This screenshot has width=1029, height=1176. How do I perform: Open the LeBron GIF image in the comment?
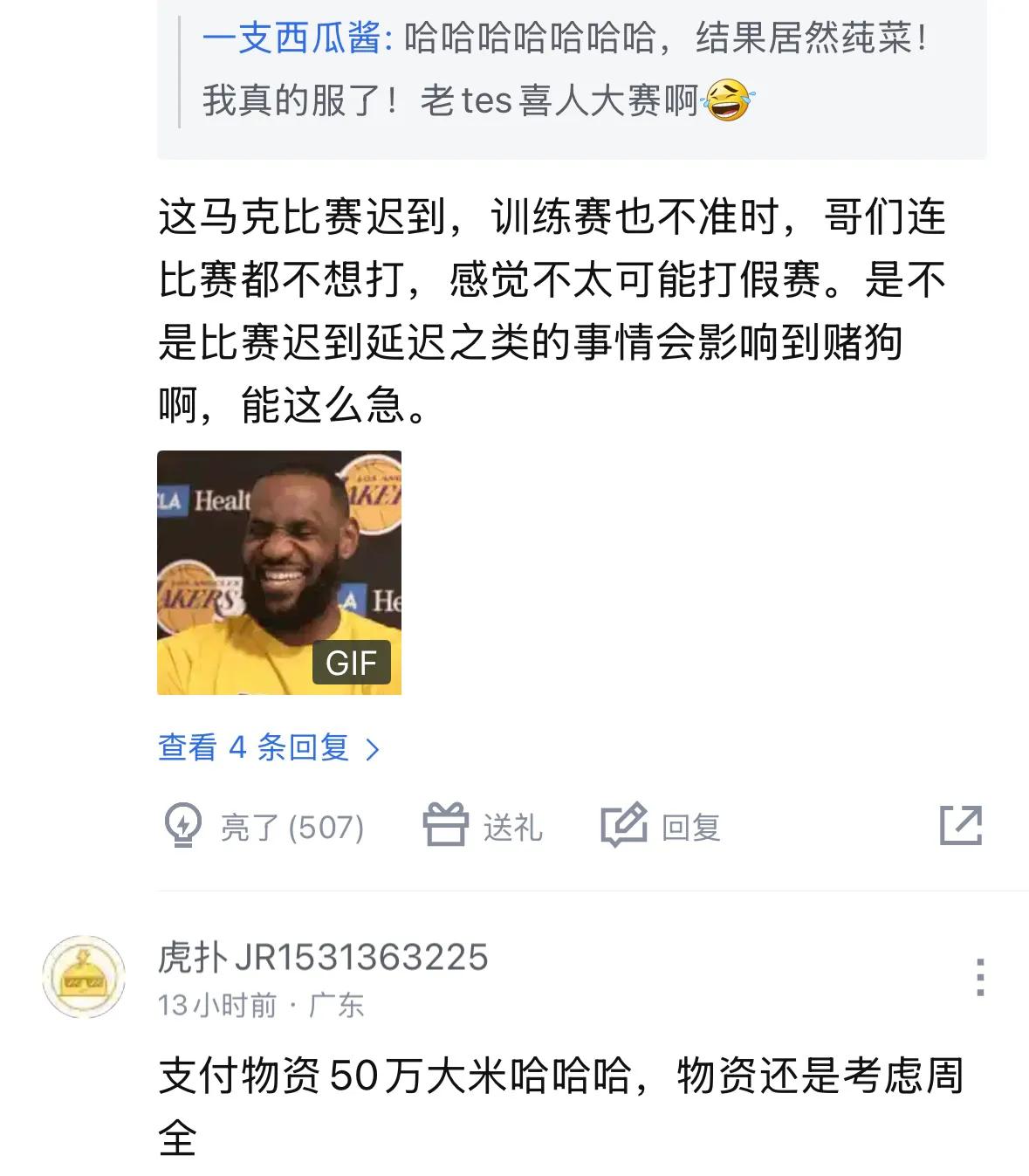tap(279, 572)
